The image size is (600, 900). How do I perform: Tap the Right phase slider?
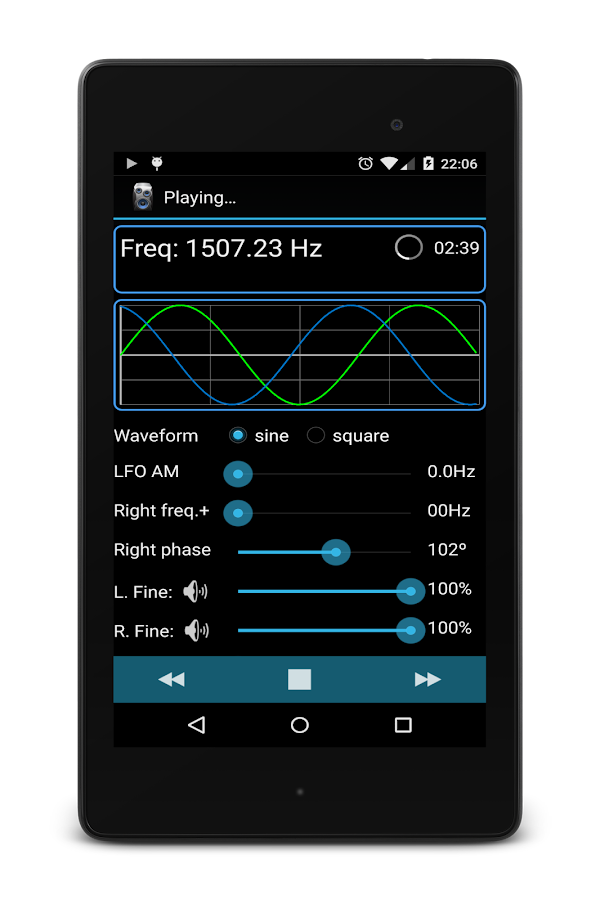324,552
